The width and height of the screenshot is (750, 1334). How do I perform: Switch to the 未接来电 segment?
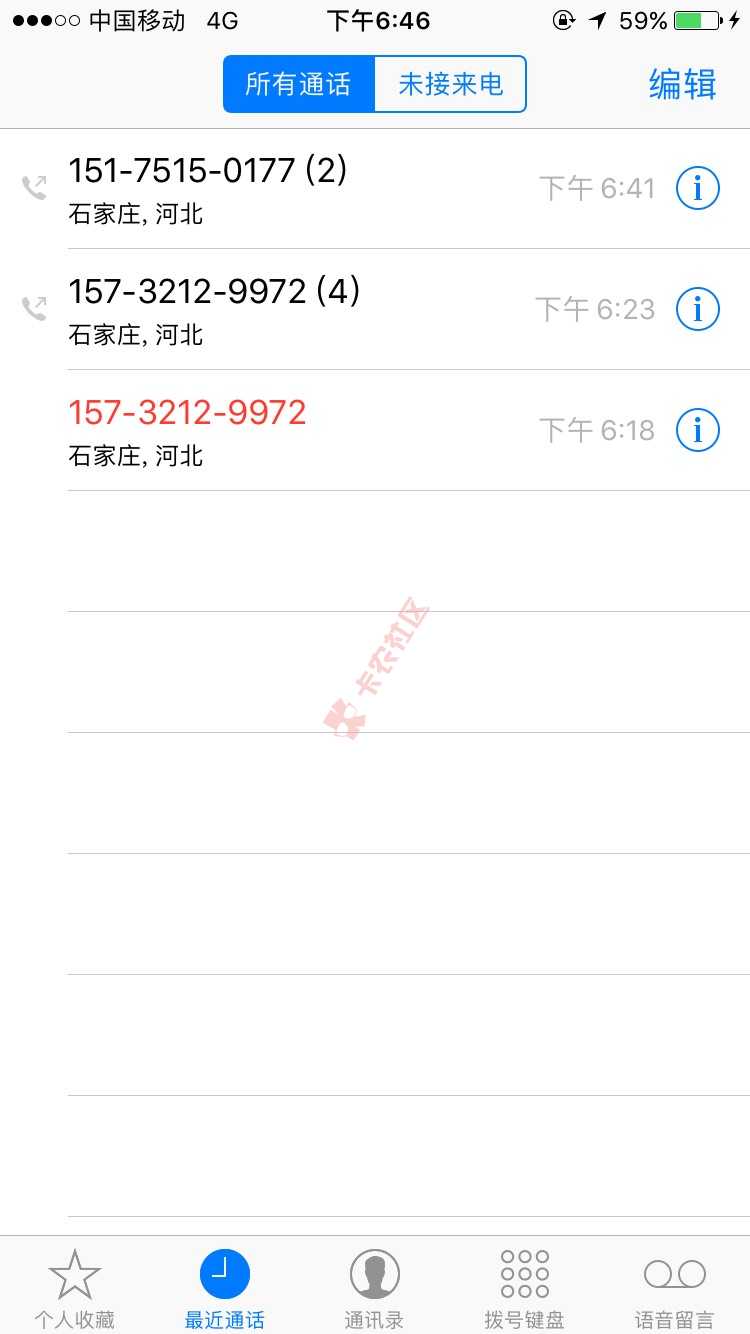click(450, 84)
